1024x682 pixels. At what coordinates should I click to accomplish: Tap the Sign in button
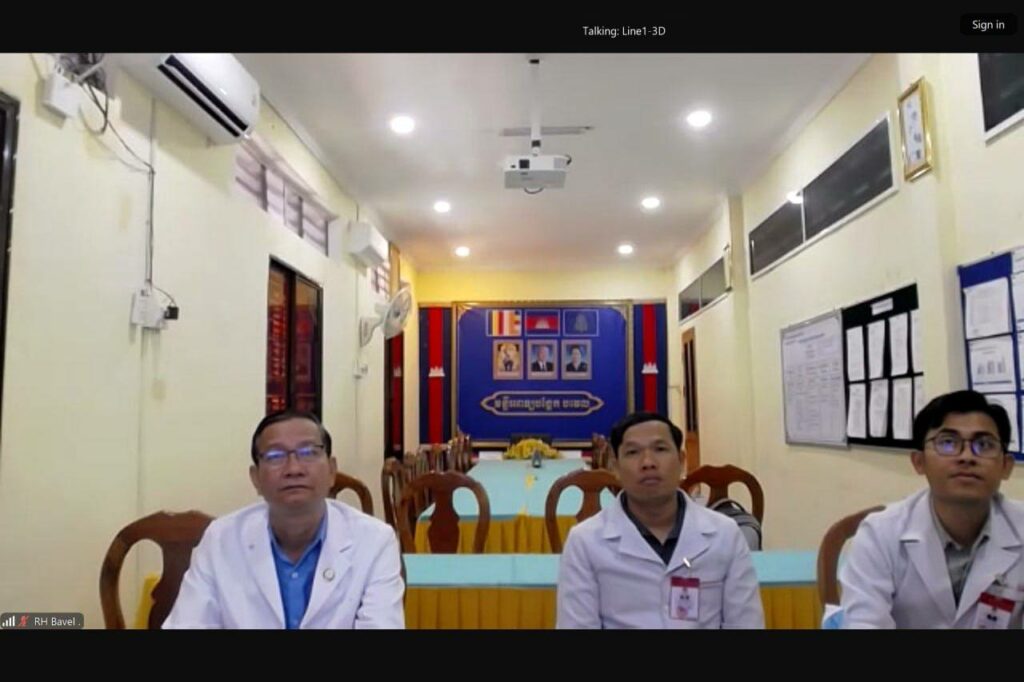coord(987,25)
